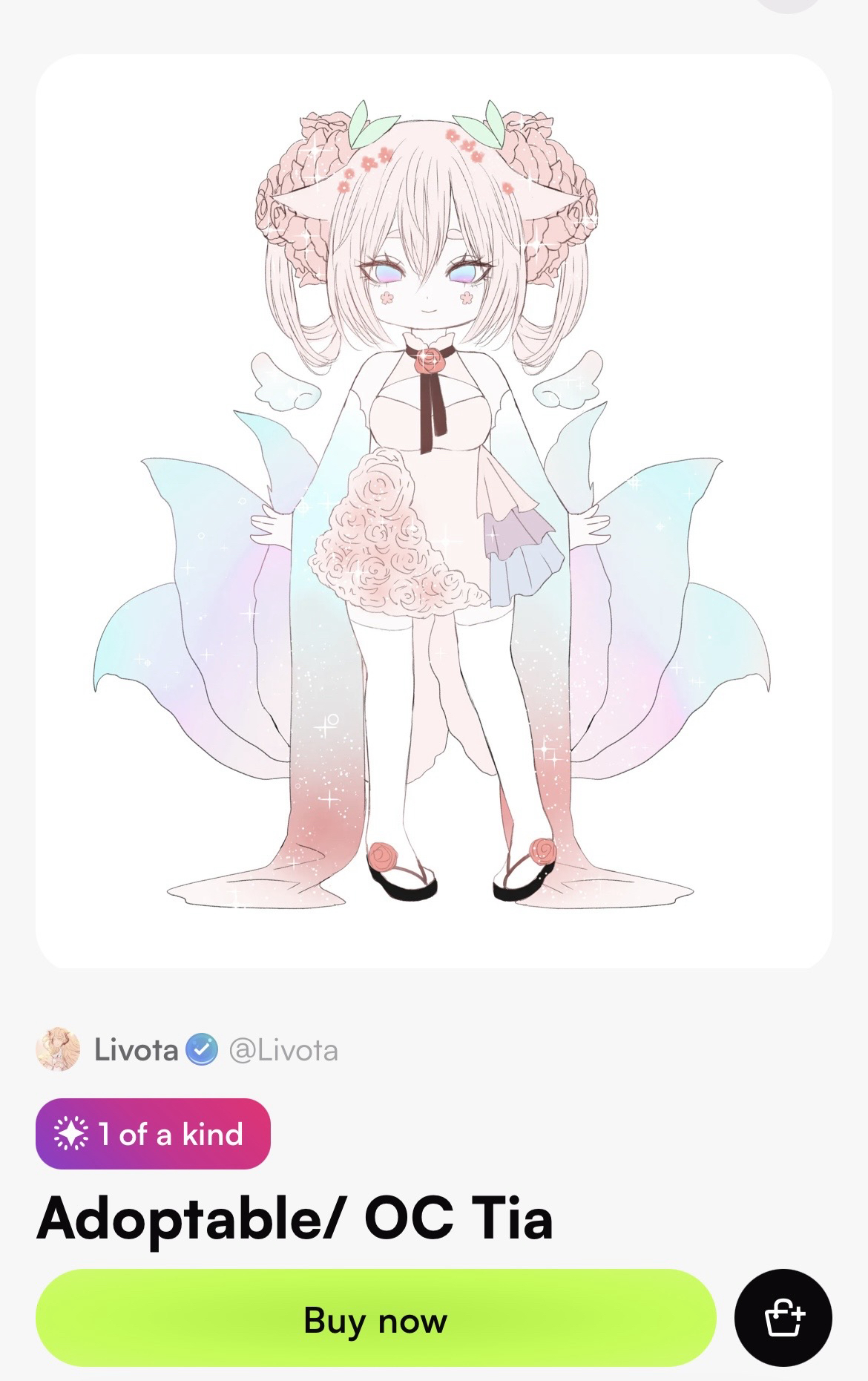
Task: Tap the Buy now button
Action: [375, 1320]
